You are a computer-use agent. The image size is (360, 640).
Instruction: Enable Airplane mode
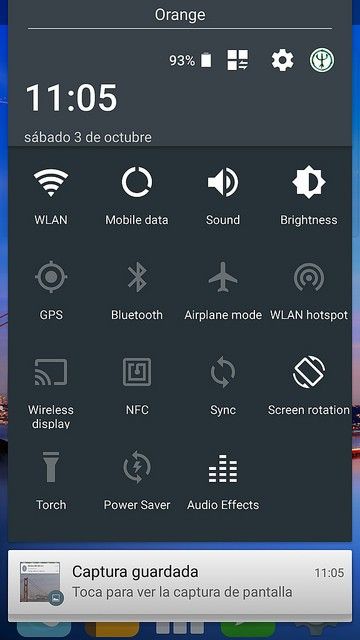click(x=223, y=291)
